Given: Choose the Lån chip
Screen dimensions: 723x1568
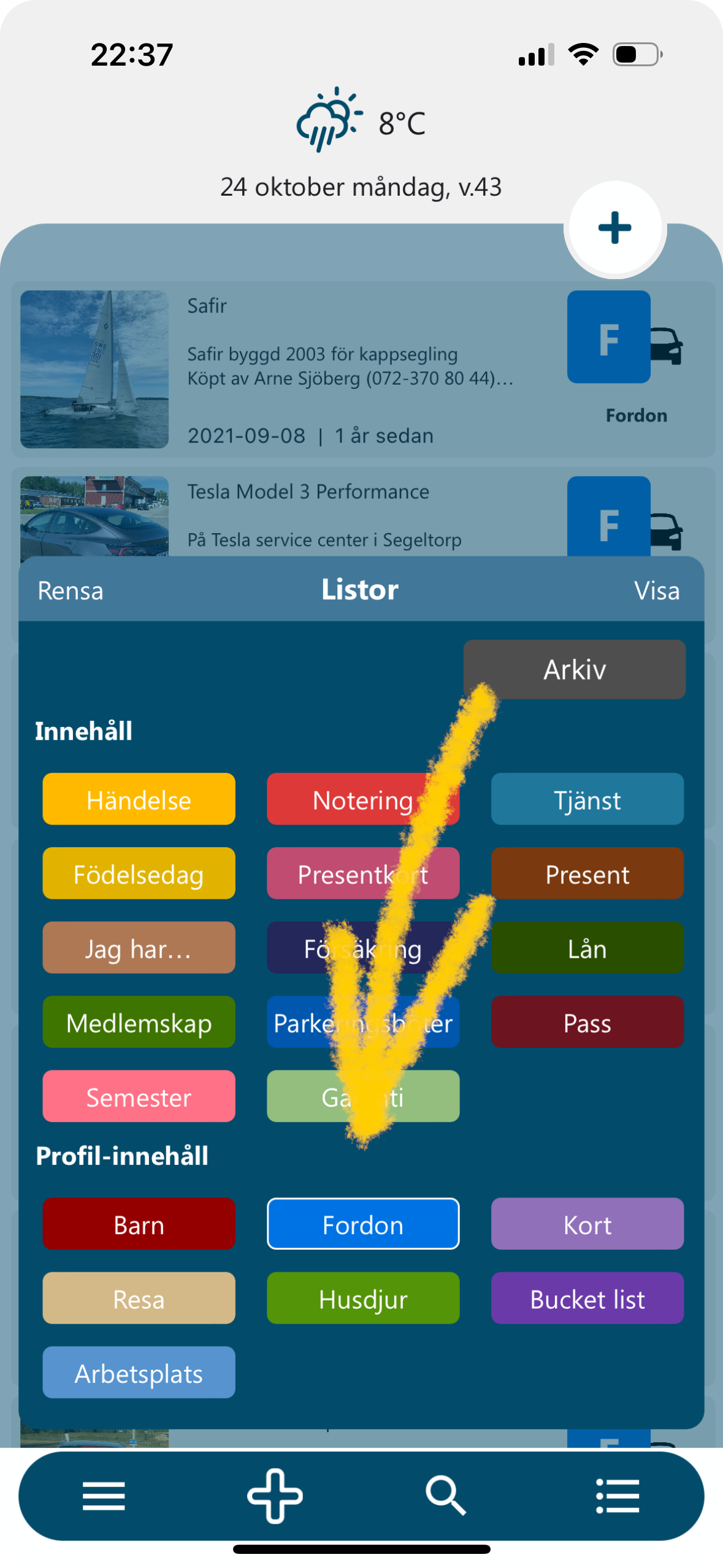Looking at the screenshot, I should [x=587, y=948].
